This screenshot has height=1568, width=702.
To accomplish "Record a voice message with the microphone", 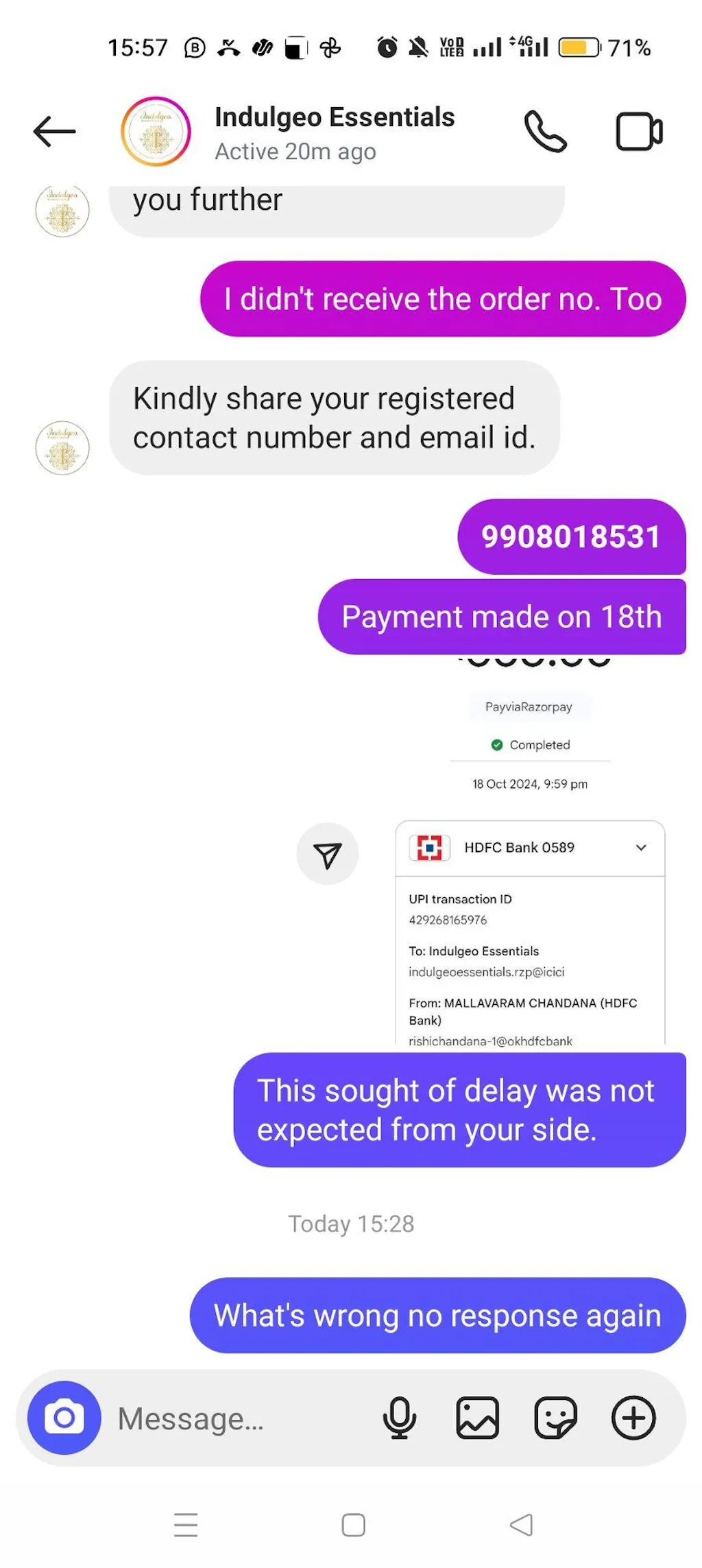I will pyautogui.click(x=400, y=1417).
